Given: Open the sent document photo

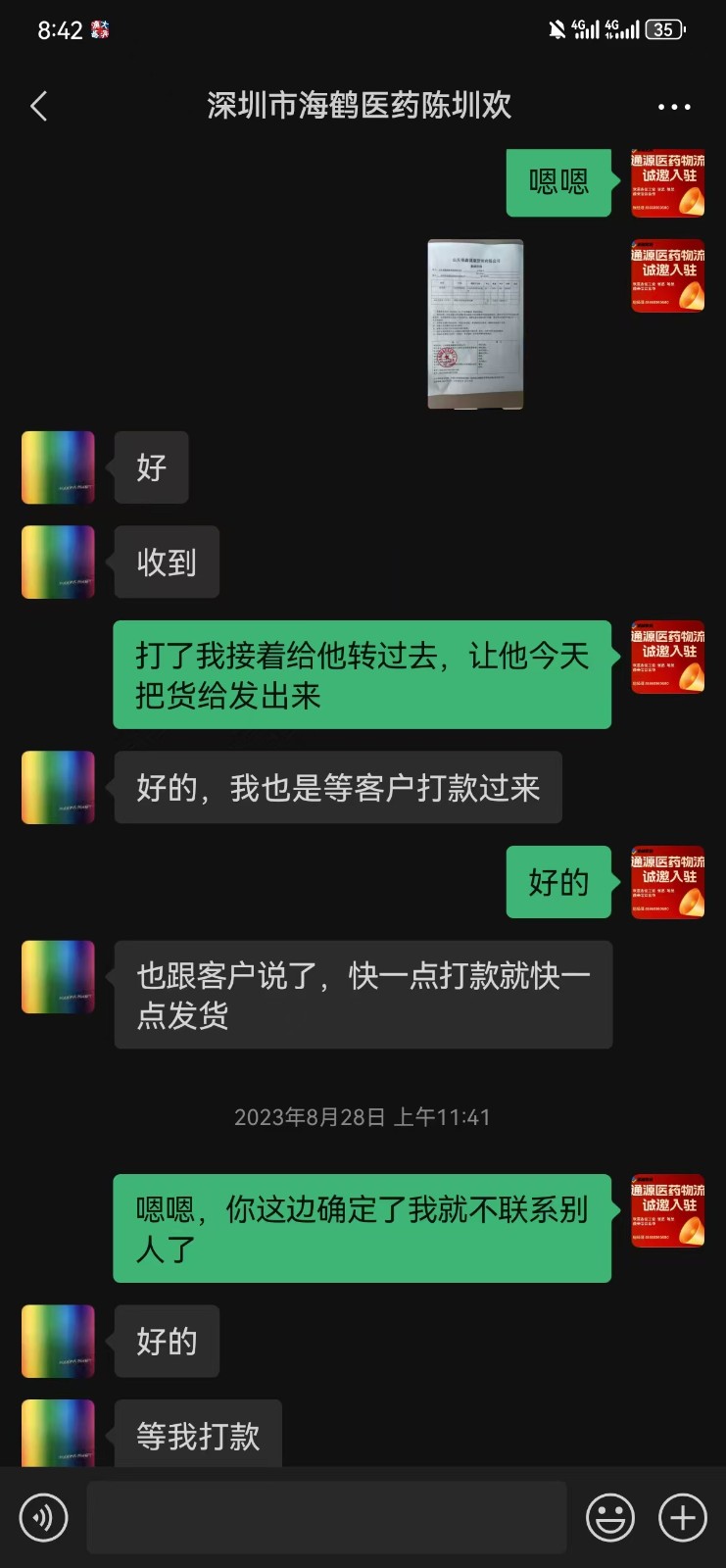Looking at the screenshot, I should point(475,323).
